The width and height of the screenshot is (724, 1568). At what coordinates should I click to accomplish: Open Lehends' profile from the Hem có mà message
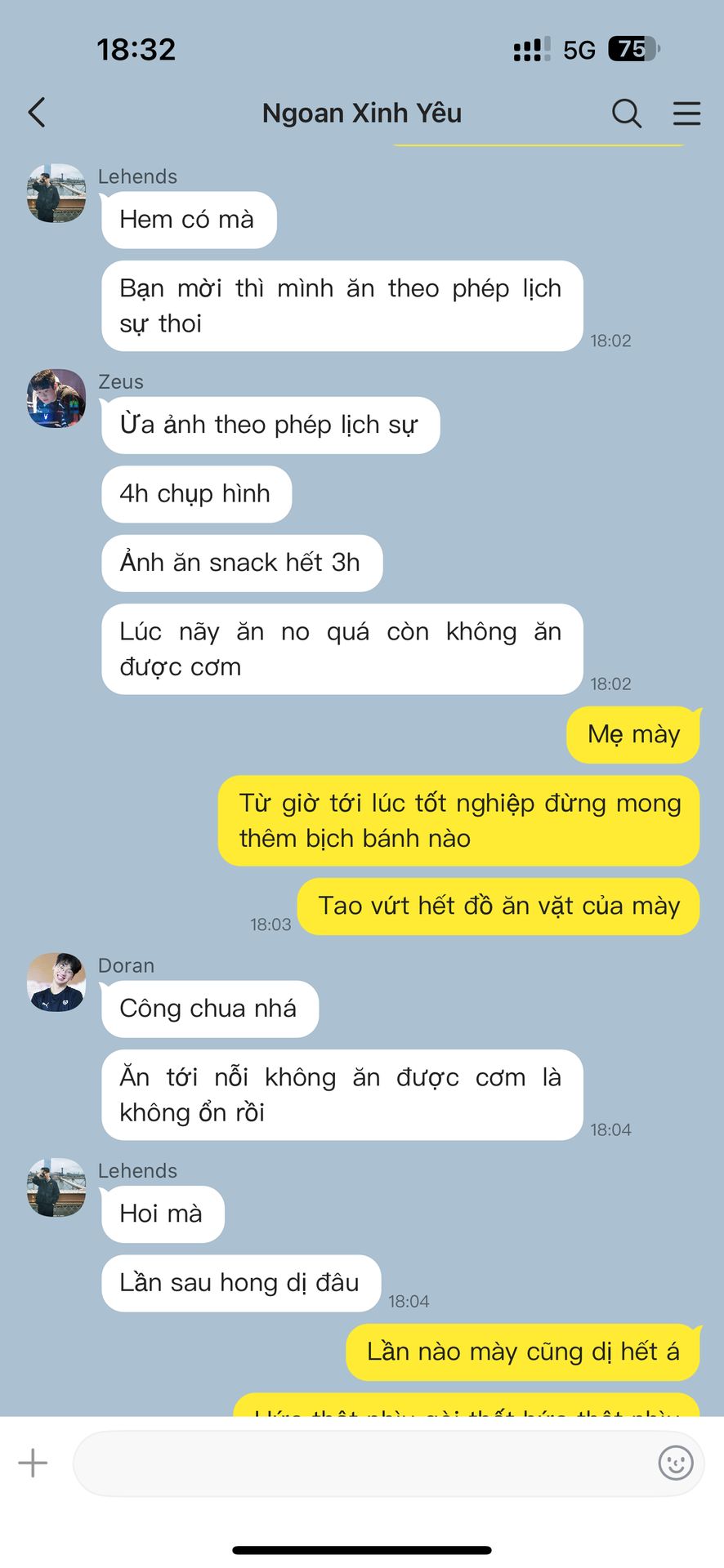56,194
